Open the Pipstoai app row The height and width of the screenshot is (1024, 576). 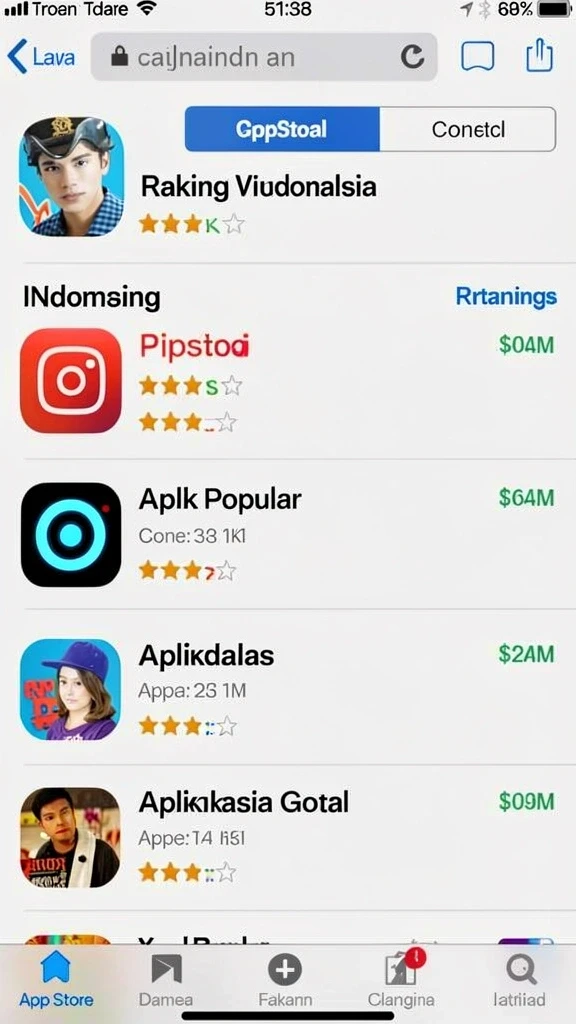pyautogui.click(x=288, y=381)
